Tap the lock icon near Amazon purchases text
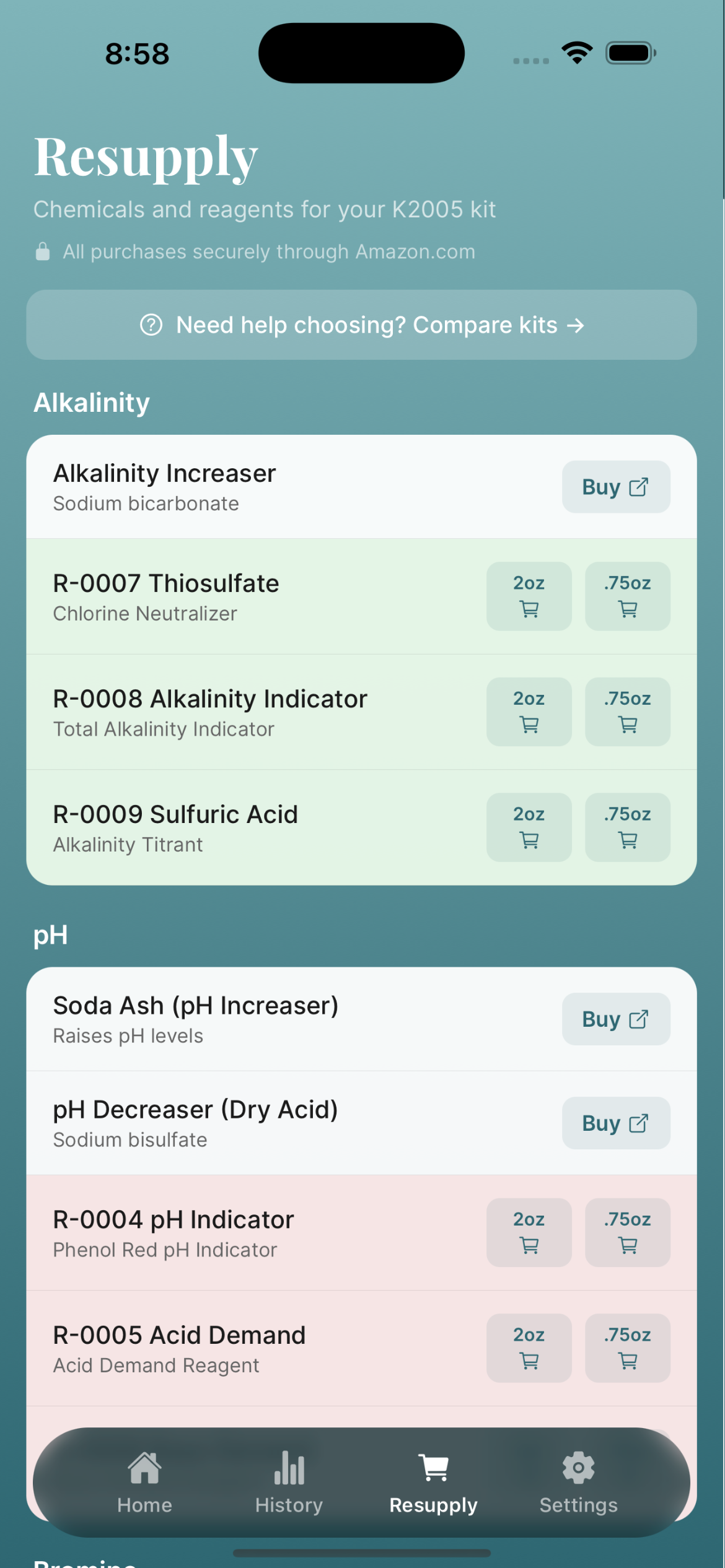This screenshot has width=725, height=1568. (x=42, y=251)
